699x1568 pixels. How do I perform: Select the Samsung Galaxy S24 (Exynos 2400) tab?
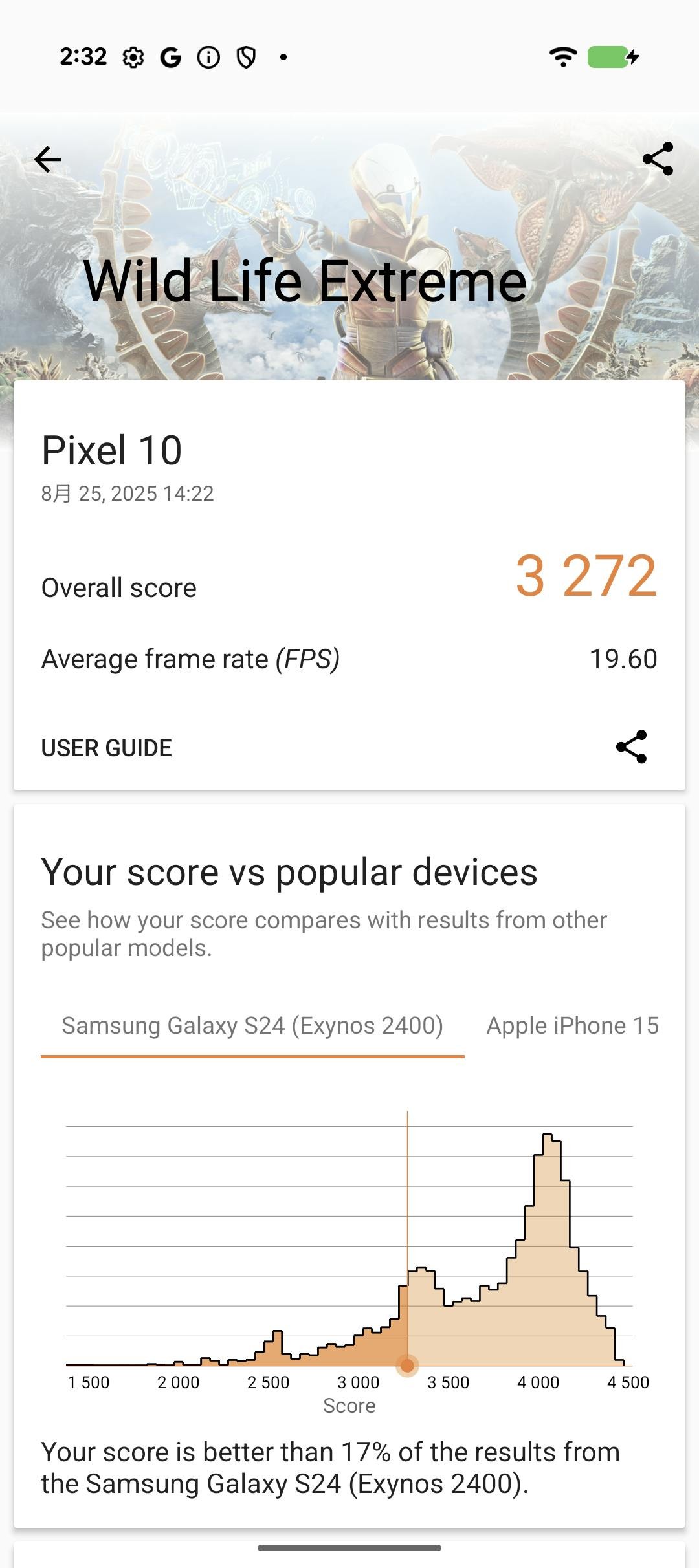(252, 1026)
